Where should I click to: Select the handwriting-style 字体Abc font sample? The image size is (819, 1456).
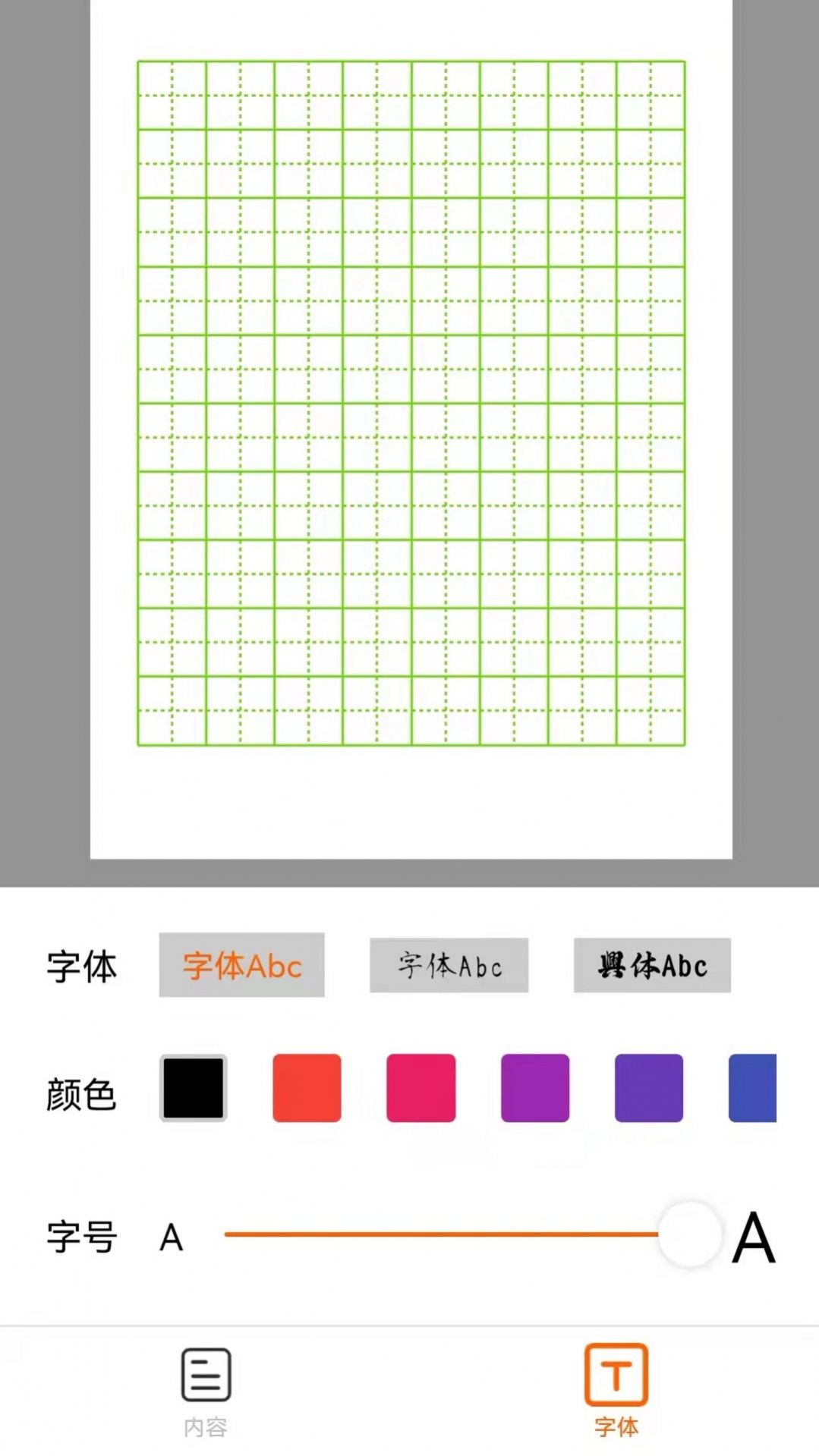[x=448, y=964]
